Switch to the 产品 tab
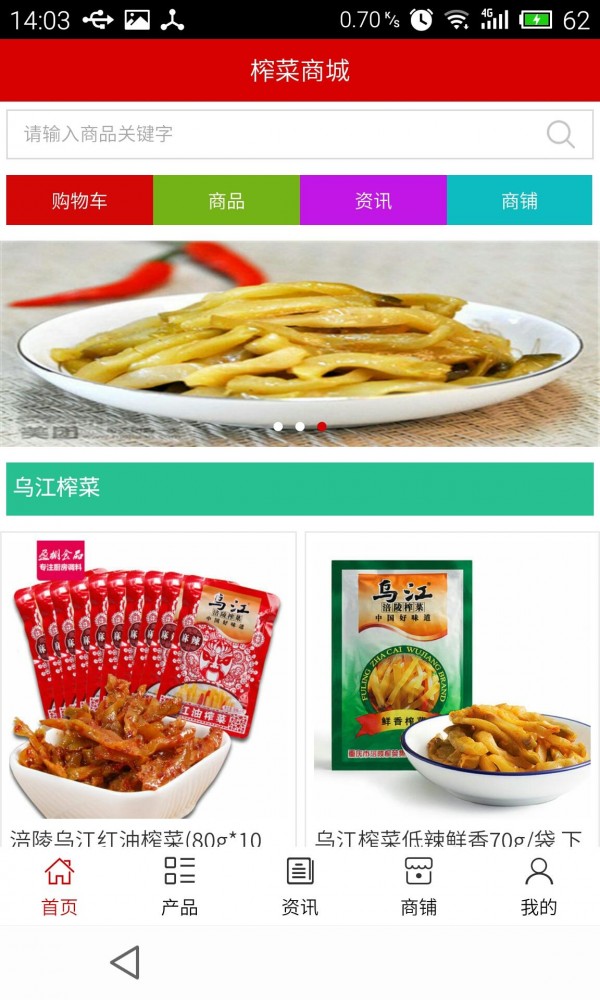600x1000 pixels. coord(179,886)
